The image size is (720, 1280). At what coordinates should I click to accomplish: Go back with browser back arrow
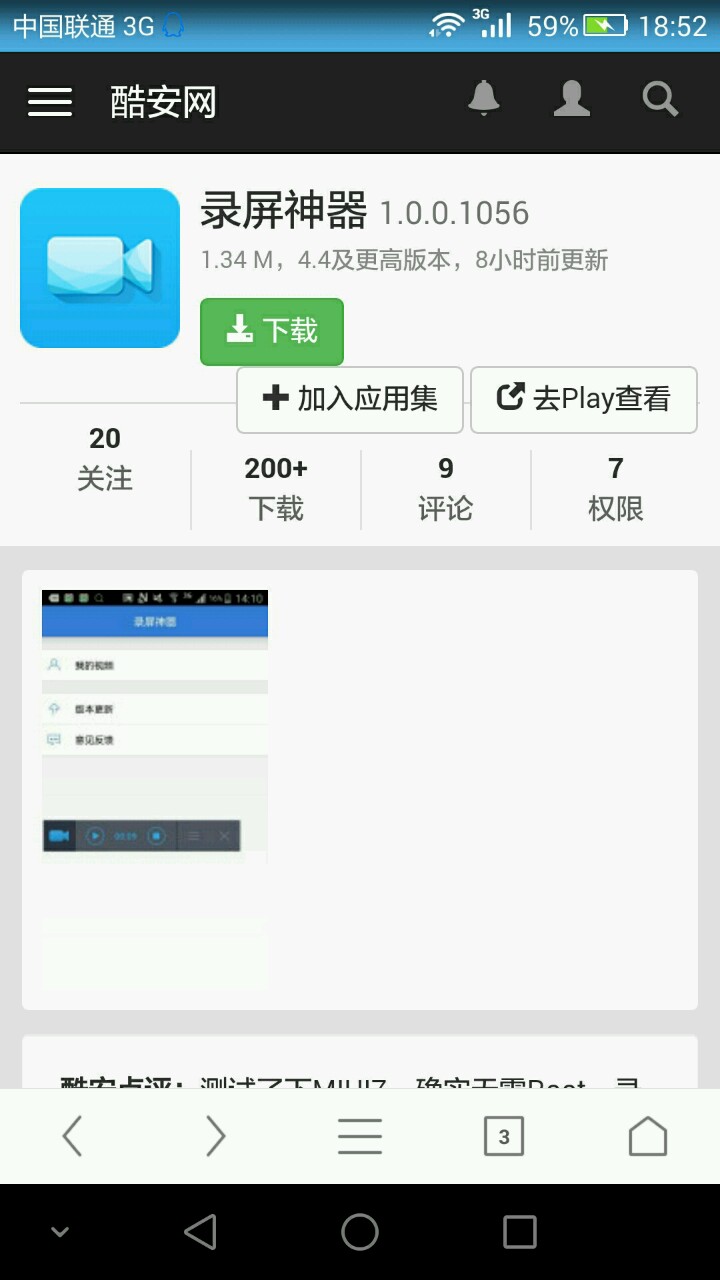tap(72, 1136)
